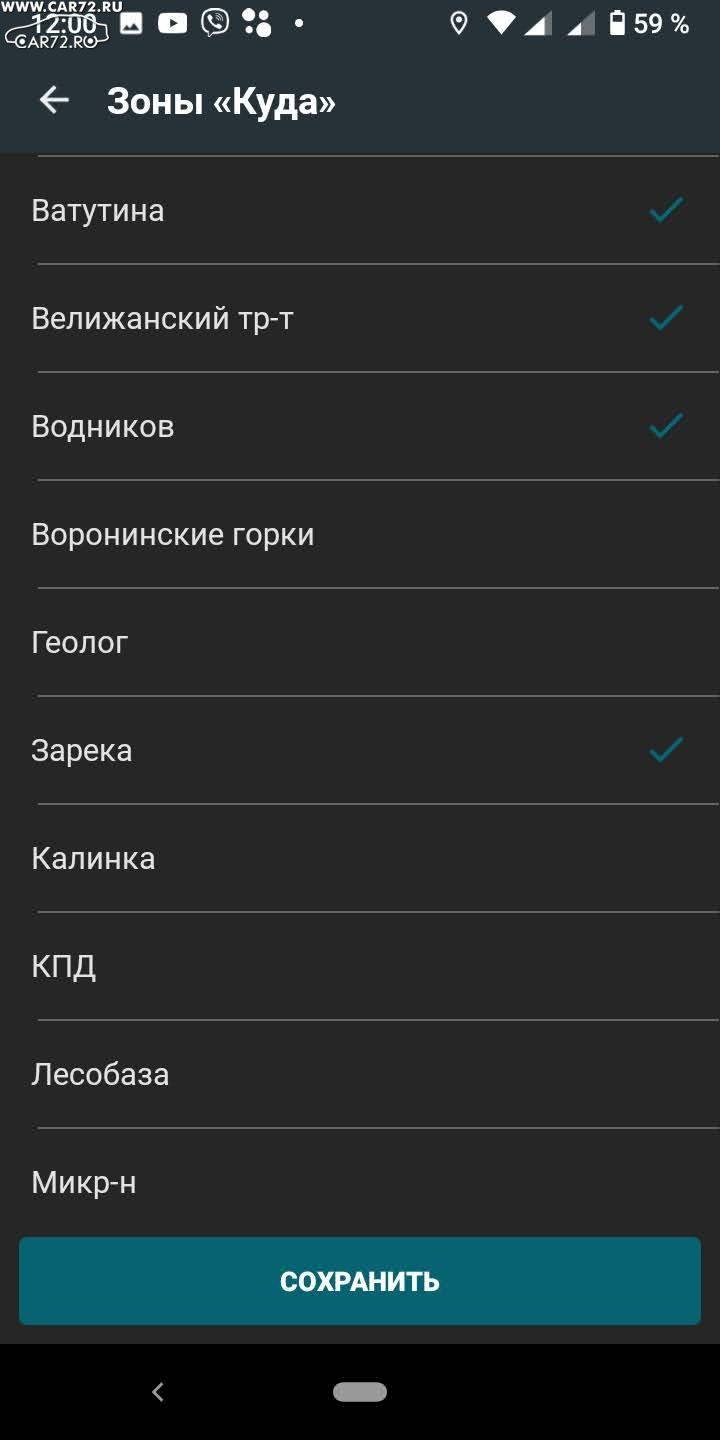Tap the Сохранить button
This screenshot has height=1440, width=720.
coord(360,1281)
